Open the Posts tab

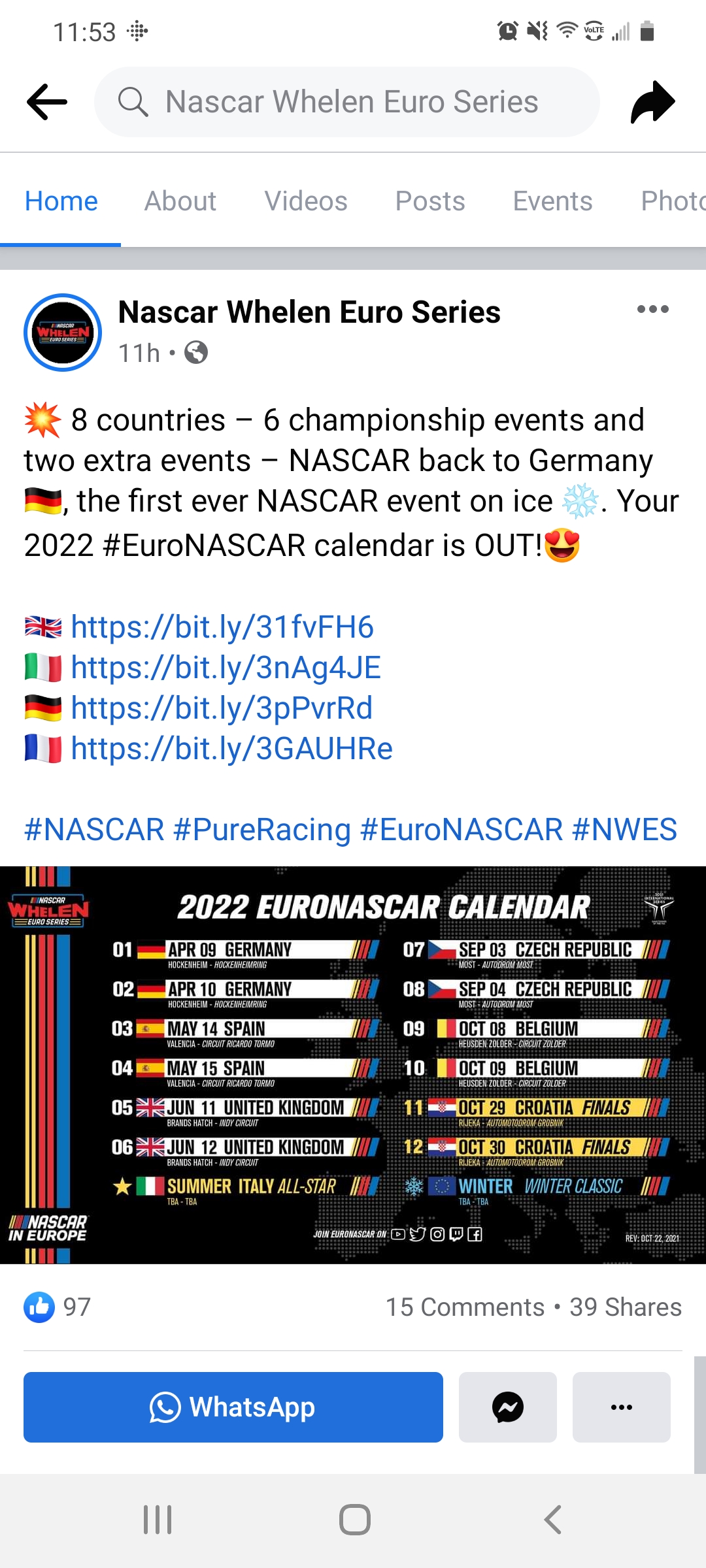pos(429,201)
